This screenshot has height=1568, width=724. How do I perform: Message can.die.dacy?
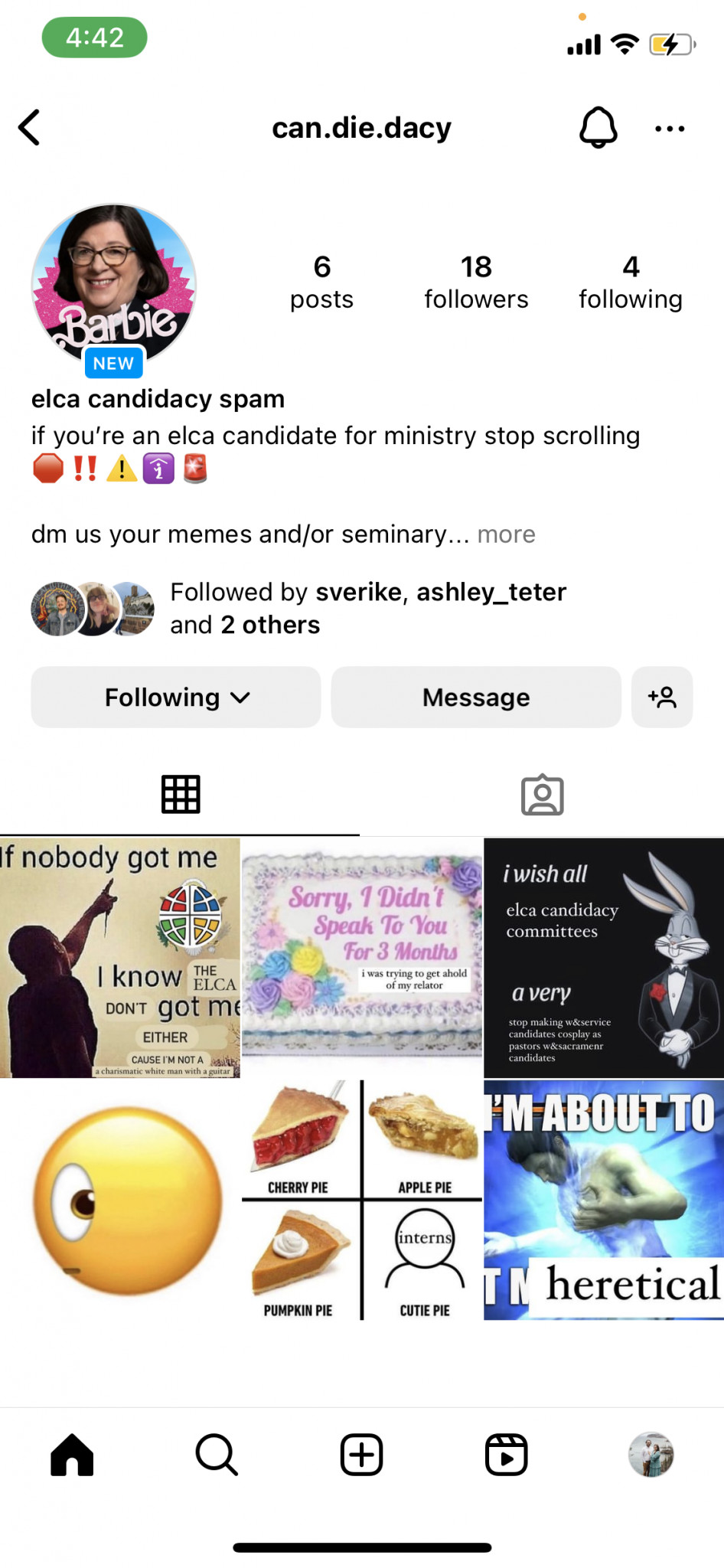[475, 697]
